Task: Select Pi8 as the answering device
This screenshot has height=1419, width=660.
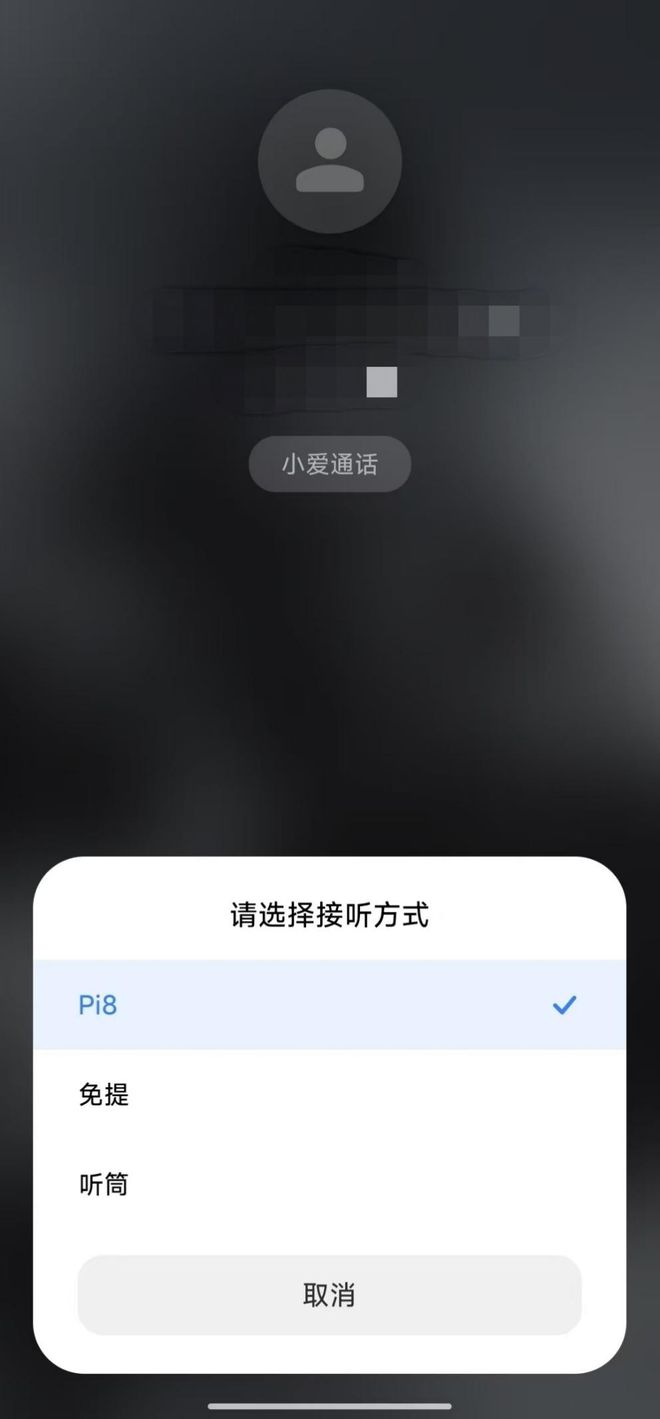Action: pyautogui.click(x=329, y=1005)
